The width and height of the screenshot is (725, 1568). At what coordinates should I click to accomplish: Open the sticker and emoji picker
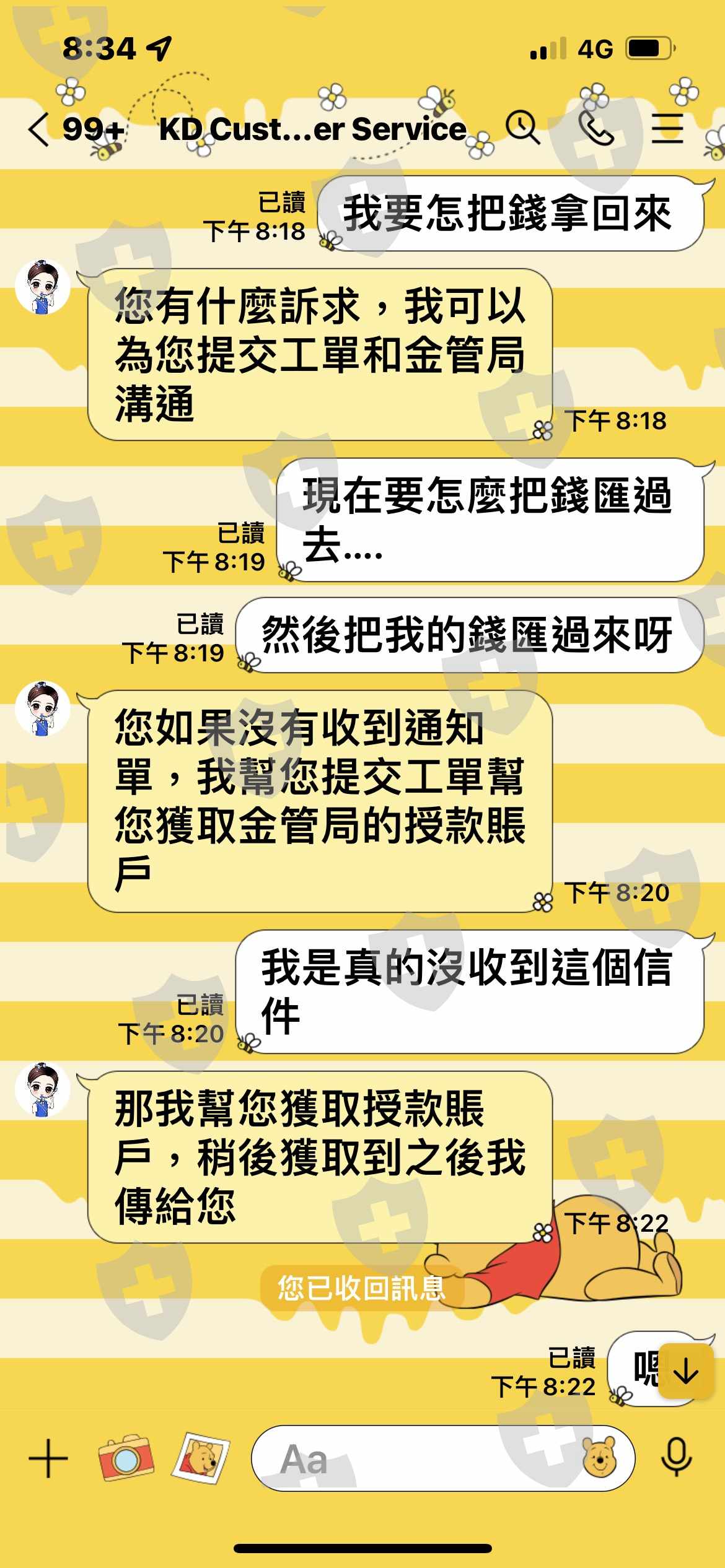(x=599, y=1457)
